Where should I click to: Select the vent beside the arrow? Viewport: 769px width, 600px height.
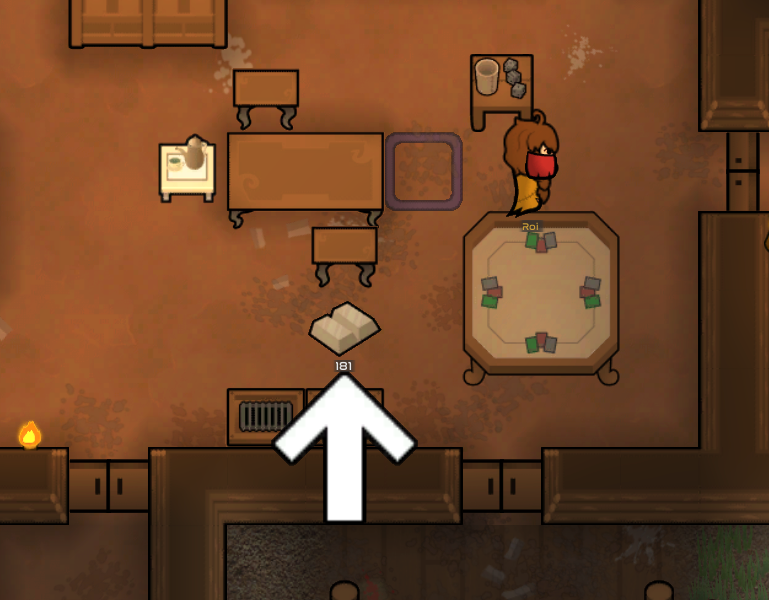pyautogui.click(x=265, y=415)
